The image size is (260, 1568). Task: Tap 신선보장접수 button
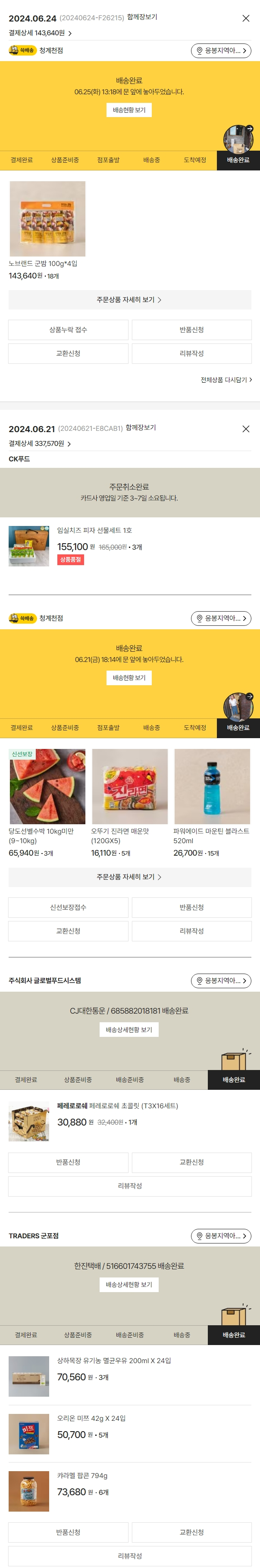69,907
